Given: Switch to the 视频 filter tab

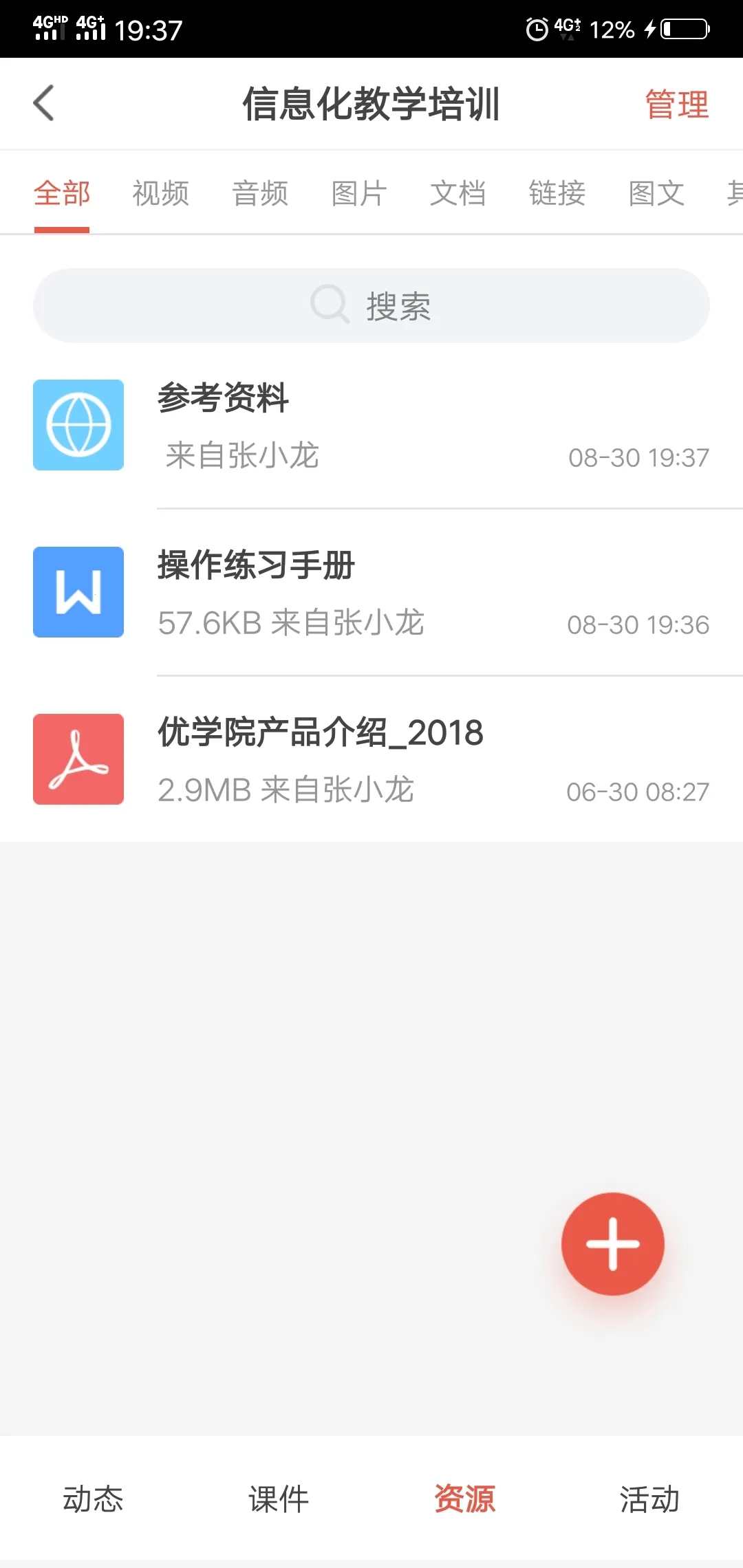Looking at the screenshot, I should [x=161, y=193].
